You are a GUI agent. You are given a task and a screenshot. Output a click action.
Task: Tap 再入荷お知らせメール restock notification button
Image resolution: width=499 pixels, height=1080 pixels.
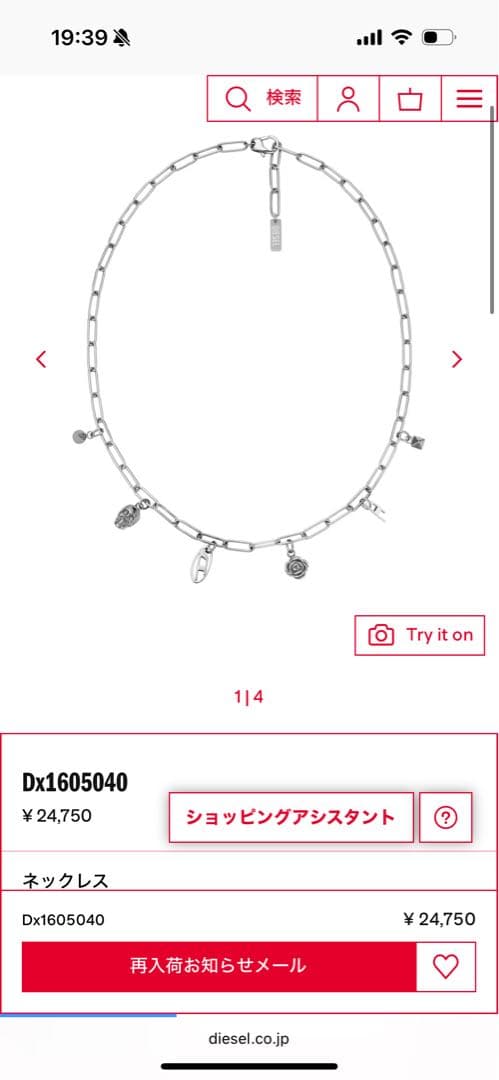pos(219,966)
